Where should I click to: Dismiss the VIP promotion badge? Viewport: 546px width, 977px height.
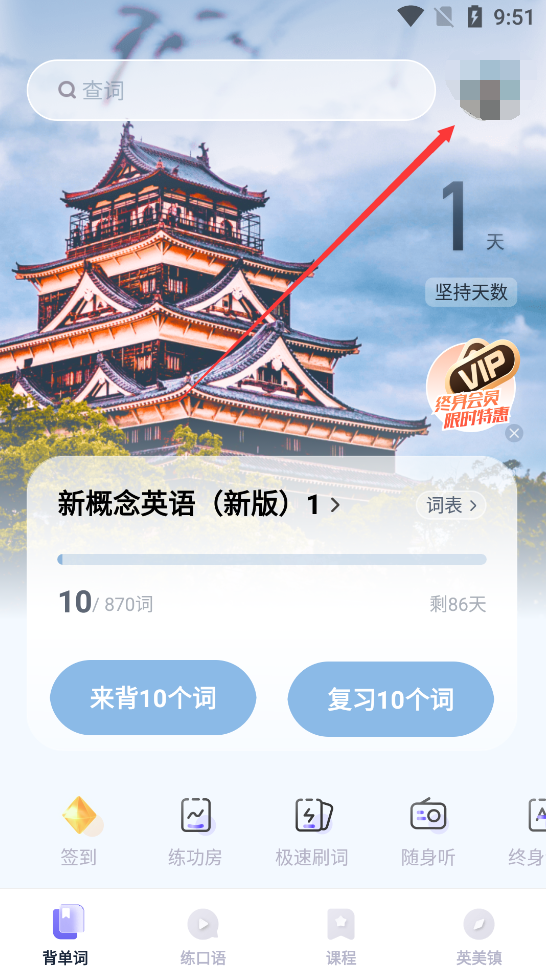pyautogui.click(x=514, y=433)
